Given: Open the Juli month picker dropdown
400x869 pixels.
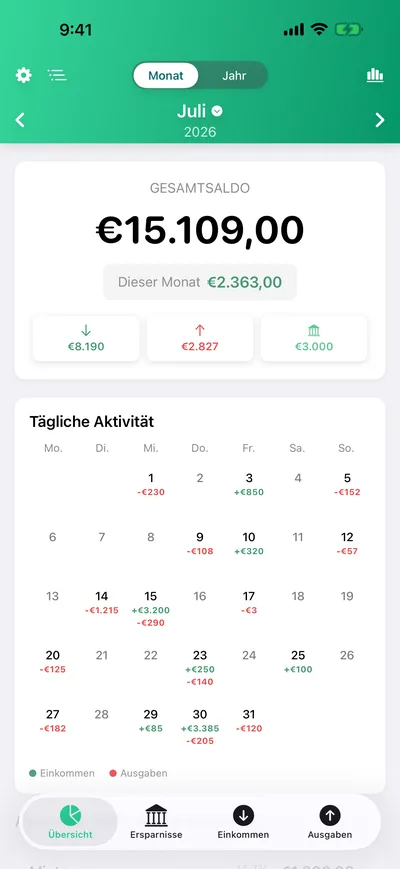Looking at the screenshot, I should (x=200, y=111).
